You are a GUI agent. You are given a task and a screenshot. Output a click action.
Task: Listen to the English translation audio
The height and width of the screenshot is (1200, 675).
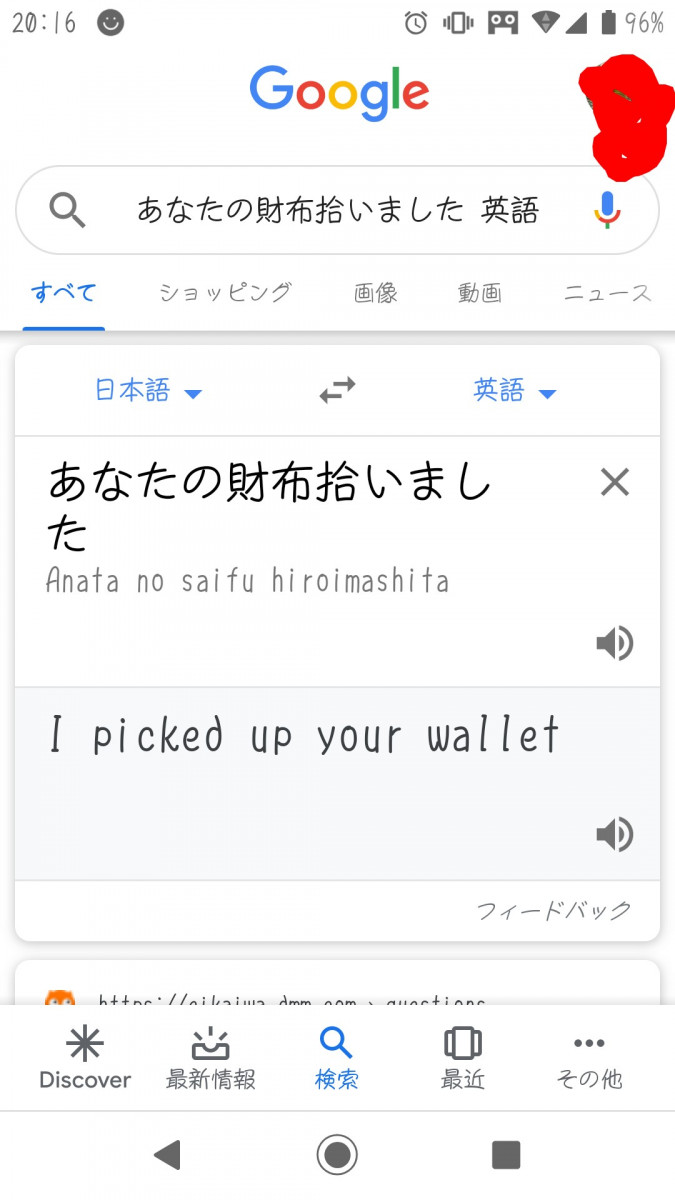[614, 834]
